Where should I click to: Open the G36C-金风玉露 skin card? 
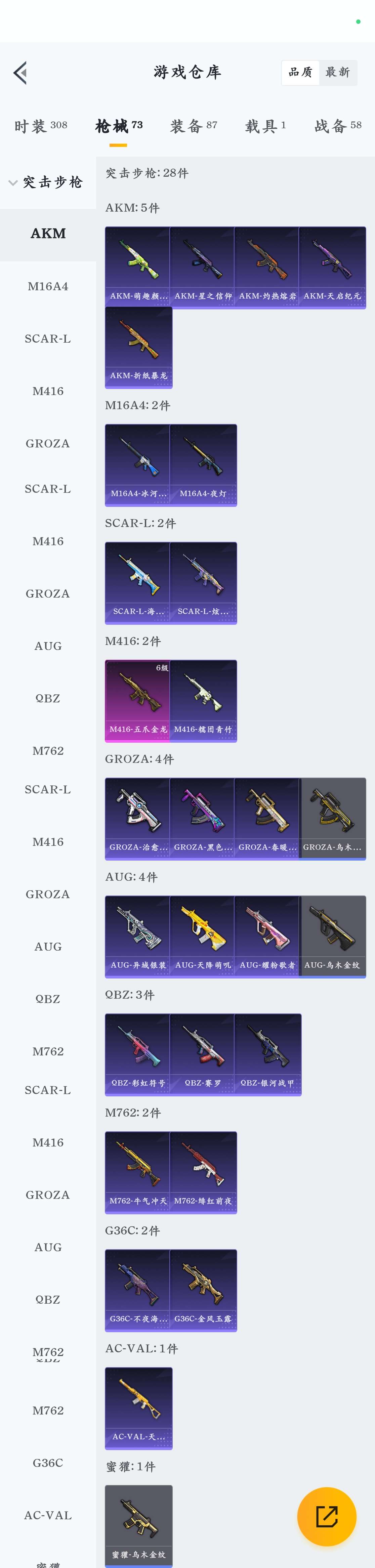(x=203, y=1291)
